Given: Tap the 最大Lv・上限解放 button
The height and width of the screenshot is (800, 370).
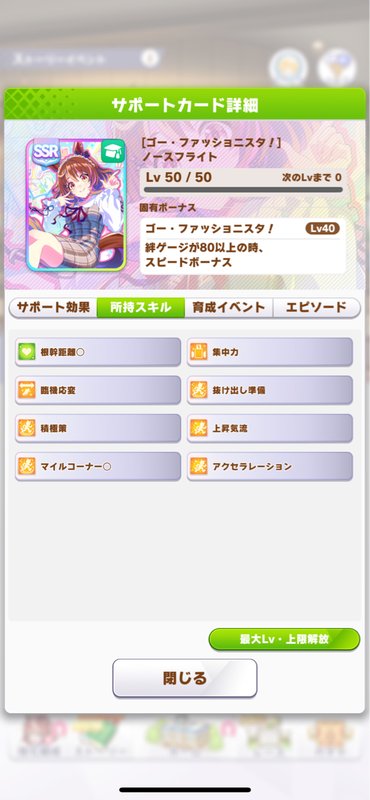Looking at the screenshot, I should pos(284,639).
